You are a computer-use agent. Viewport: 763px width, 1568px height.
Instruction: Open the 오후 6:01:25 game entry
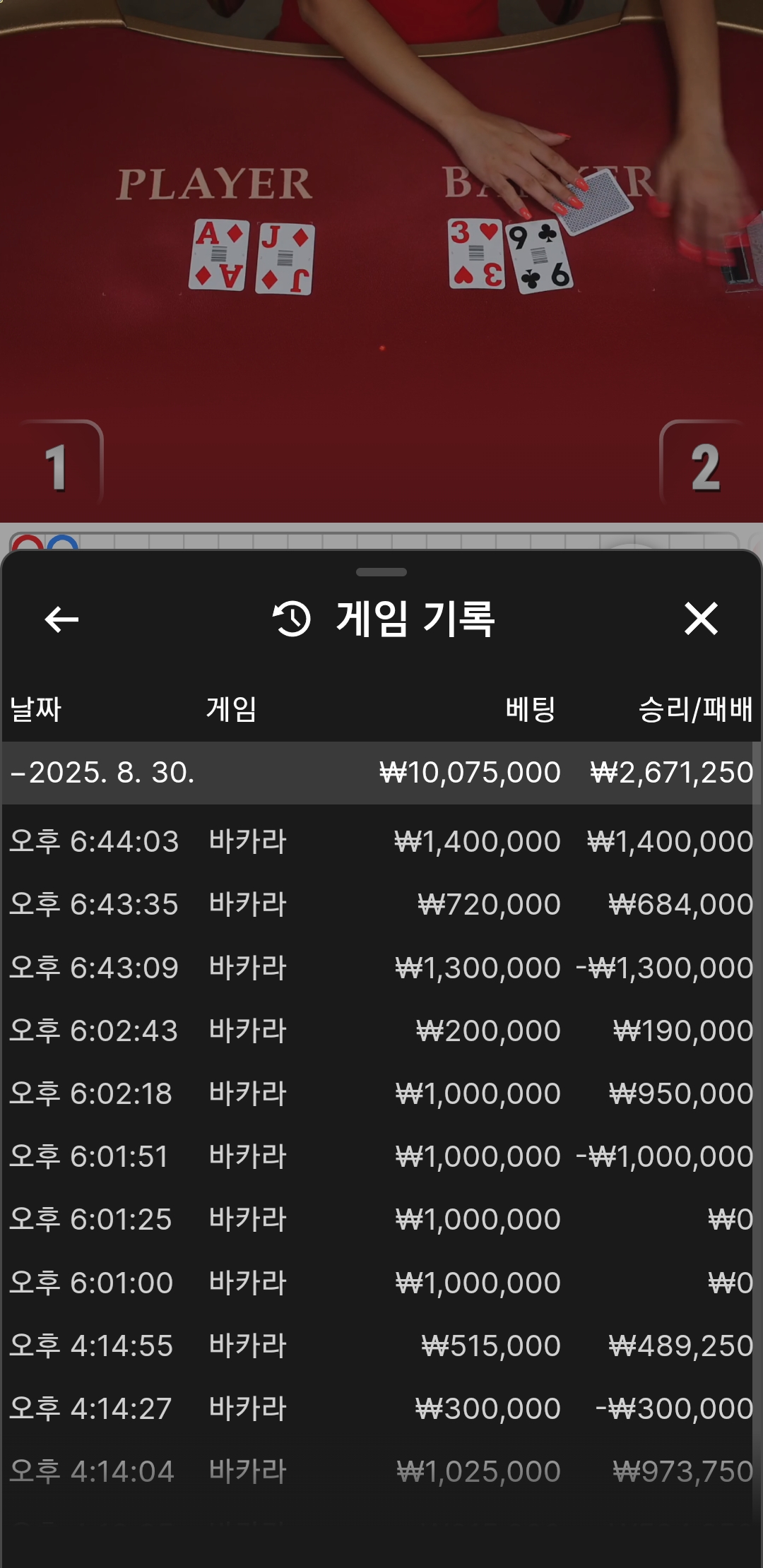(x=380, y=1219)
